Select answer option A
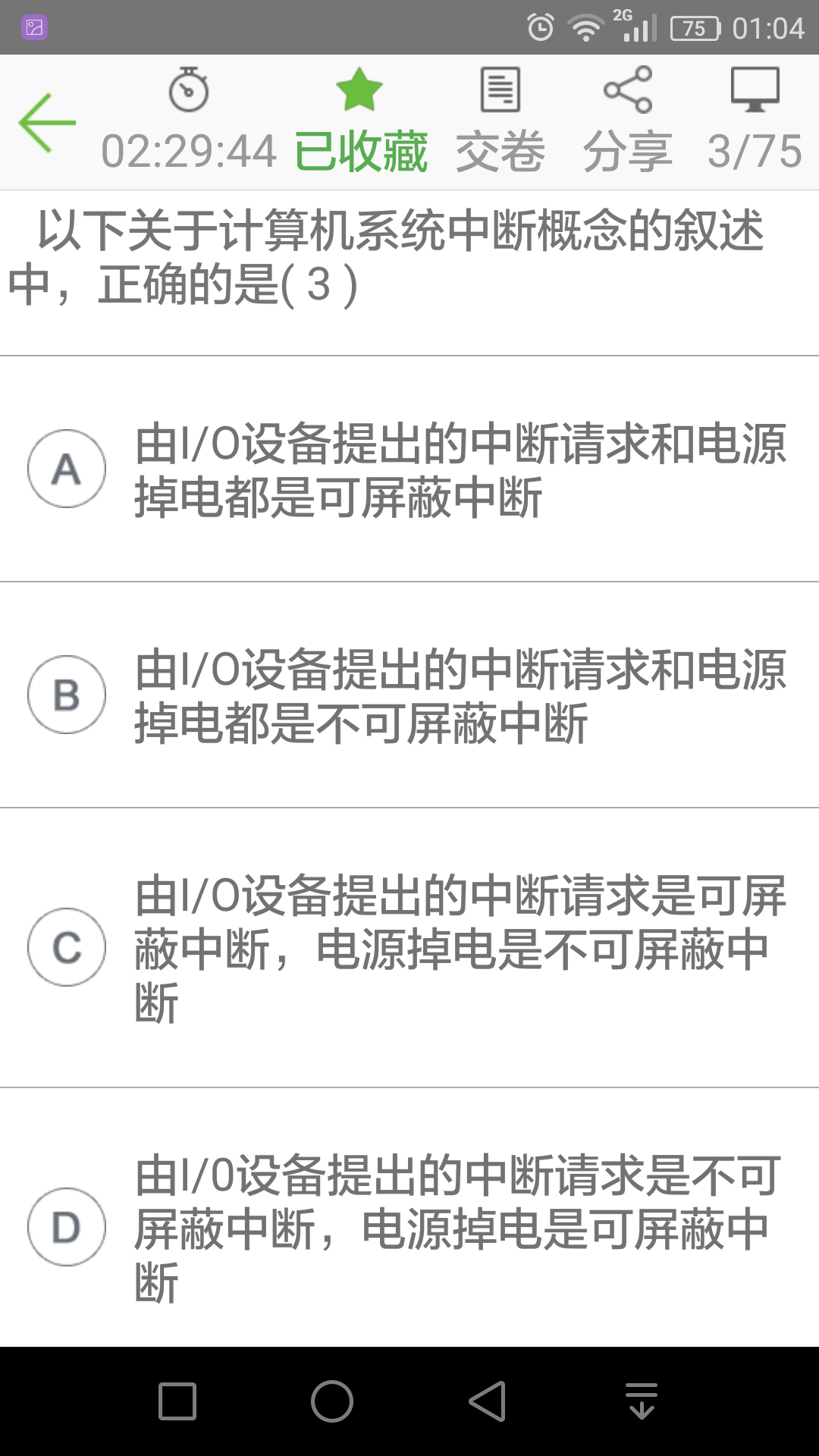Screen dimensions: 819x1456 click(67, 468)
